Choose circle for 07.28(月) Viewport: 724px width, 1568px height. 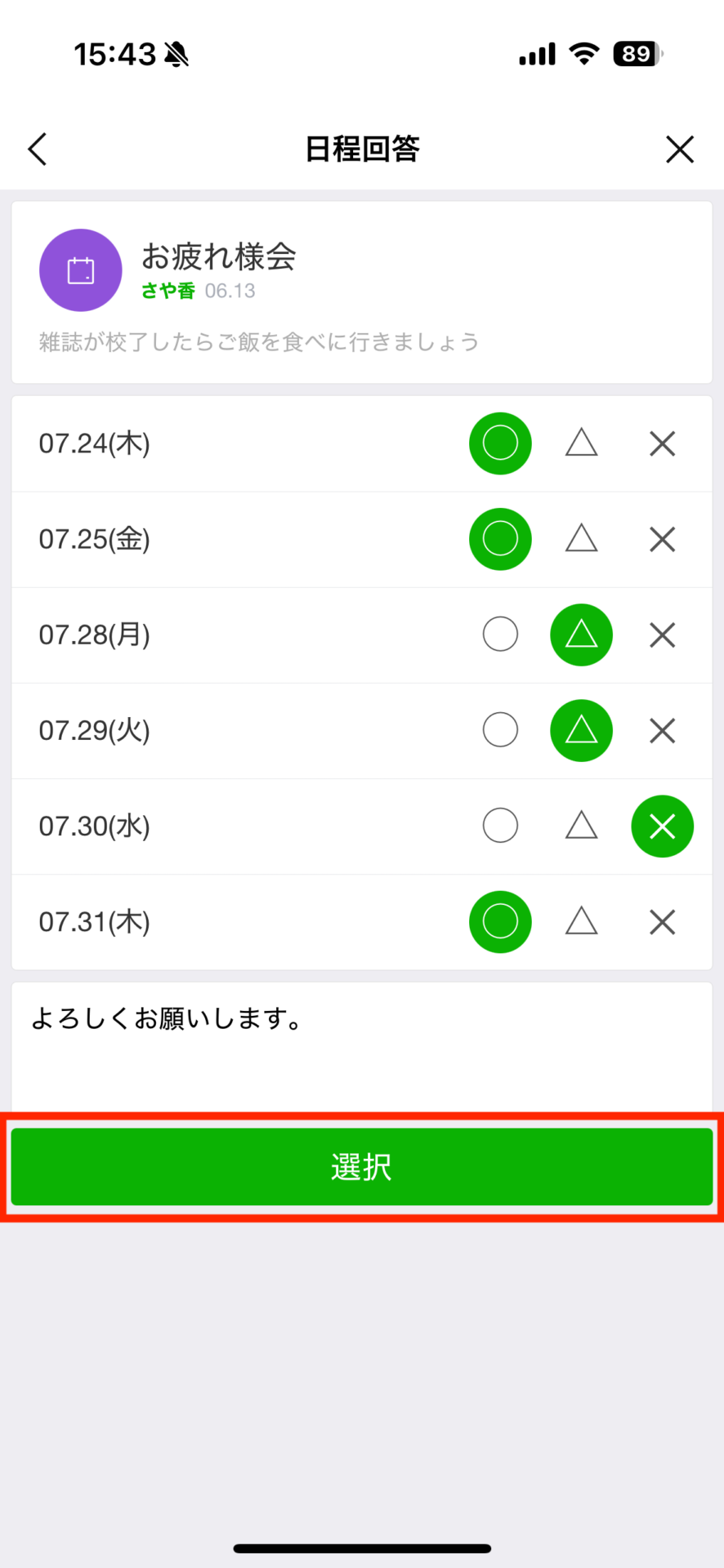[x=500, y=635]
